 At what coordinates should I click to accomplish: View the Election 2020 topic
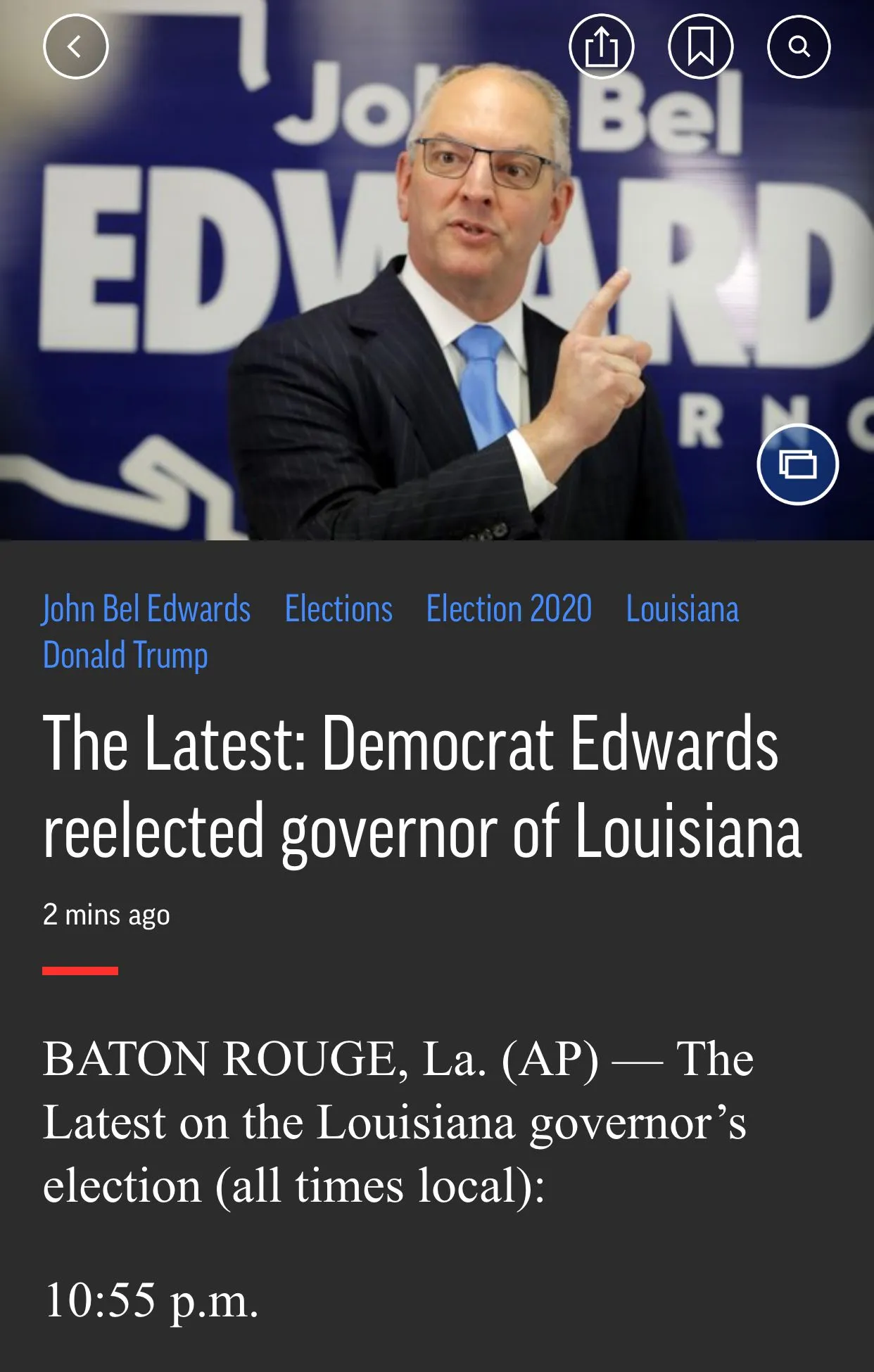pyautogui.click(x=509, y=609)
